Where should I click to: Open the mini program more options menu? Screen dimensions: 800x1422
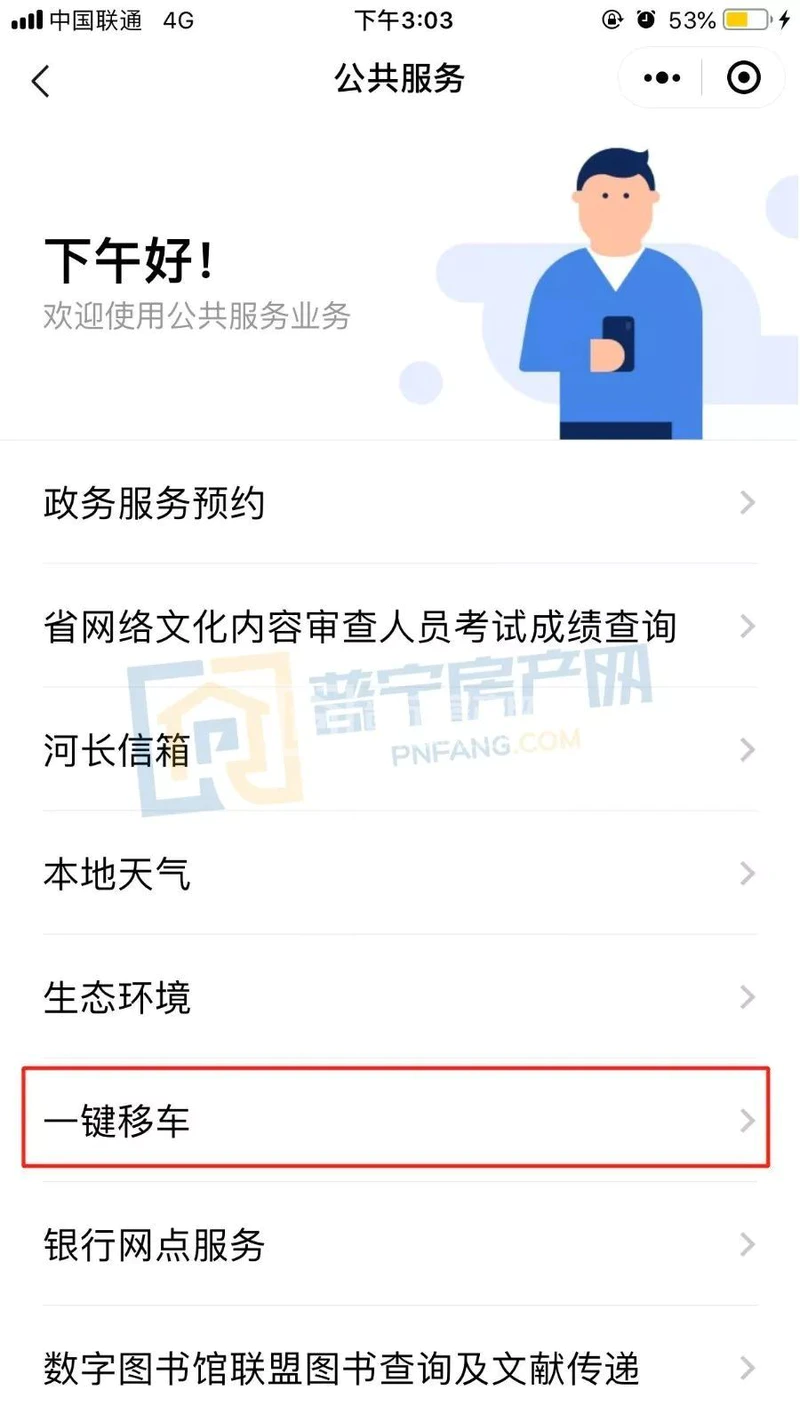pos(662,78)
